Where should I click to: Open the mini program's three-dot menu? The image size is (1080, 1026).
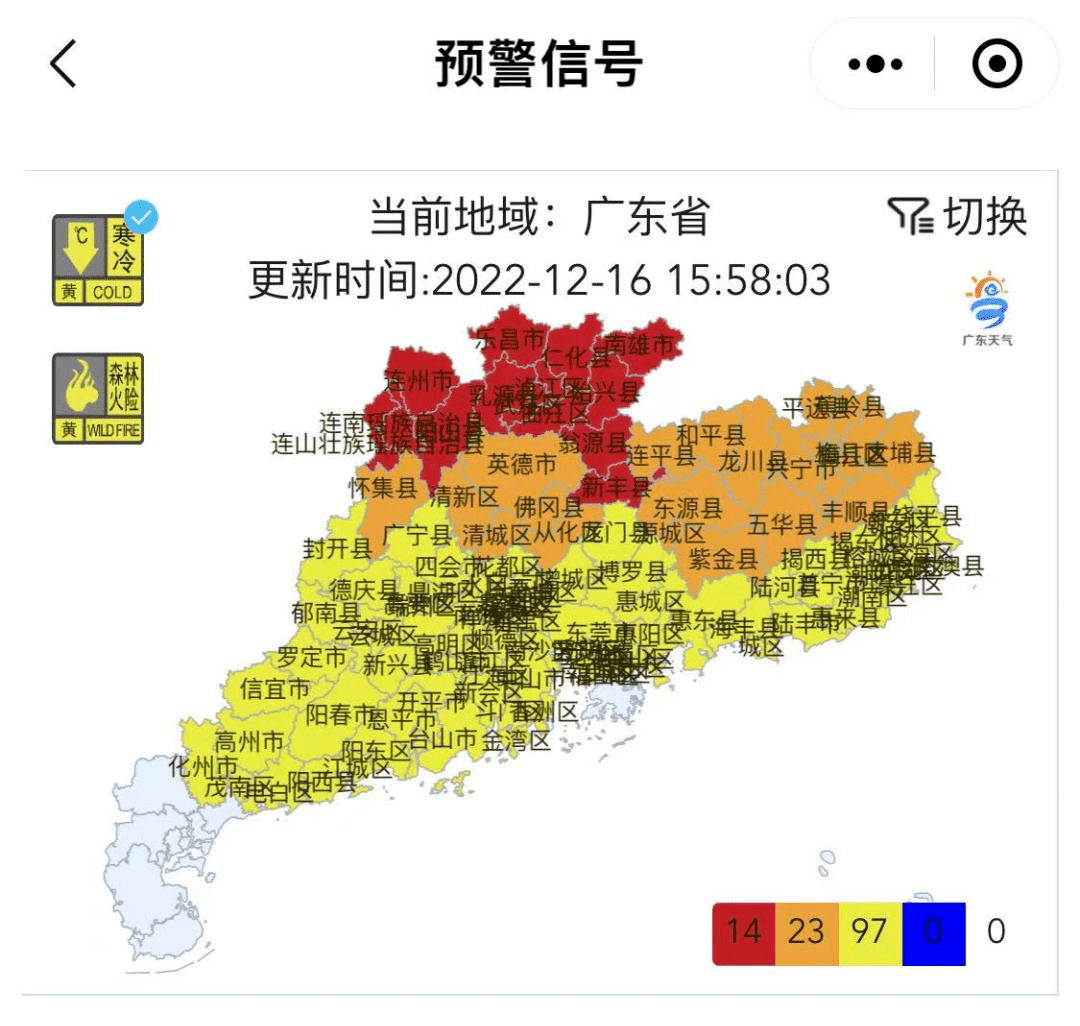point(875,65)
